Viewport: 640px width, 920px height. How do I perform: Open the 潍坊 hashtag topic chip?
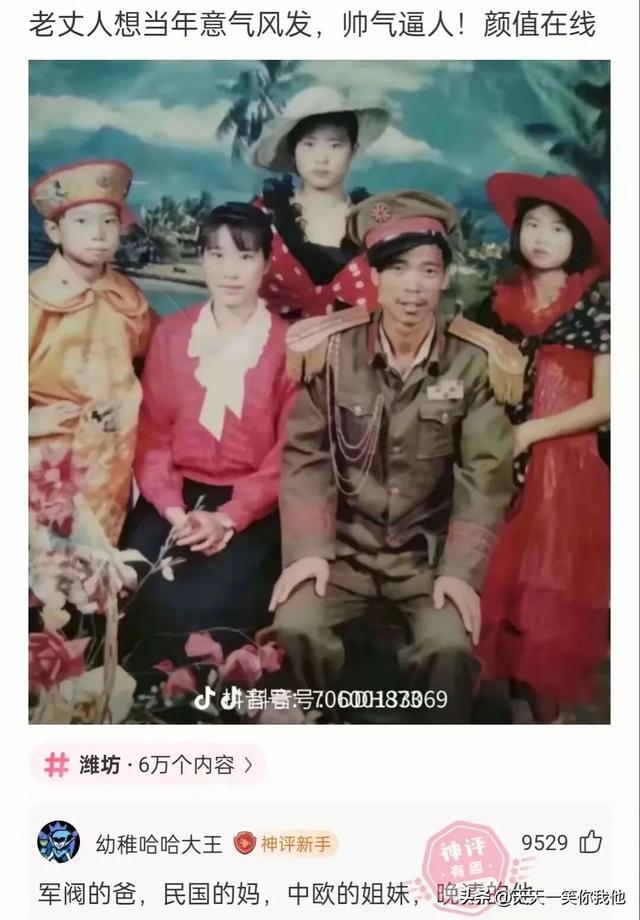147,765
